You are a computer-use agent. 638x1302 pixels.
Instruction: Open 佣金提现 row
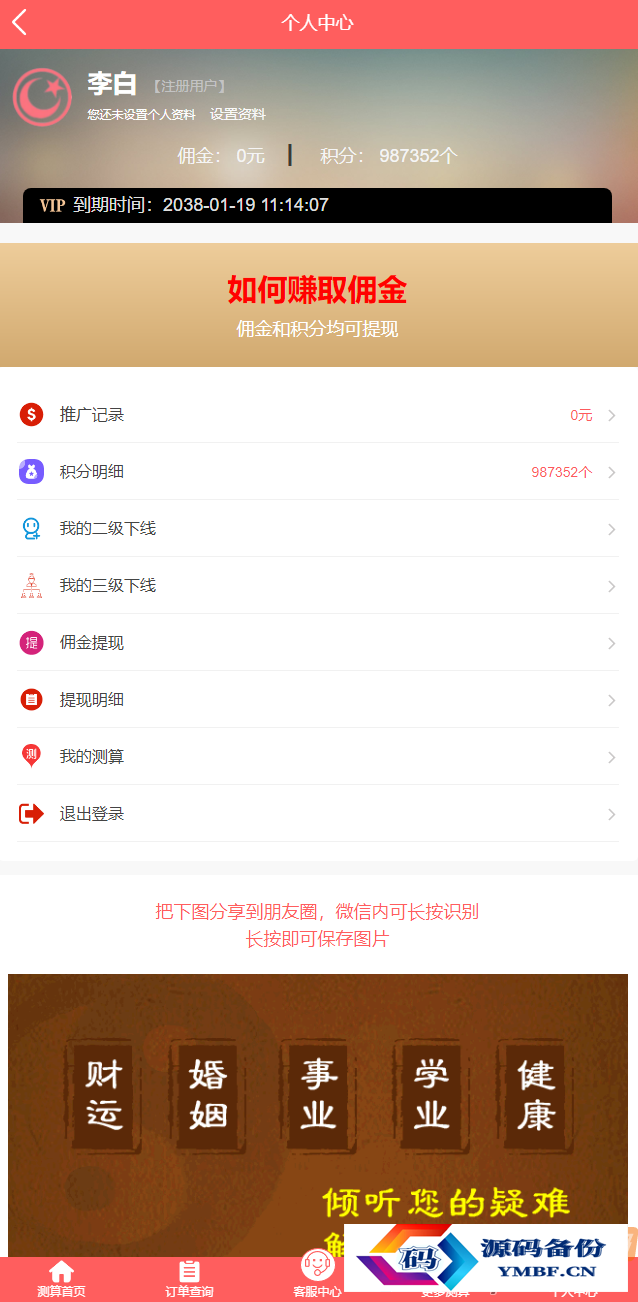(318, 643)
